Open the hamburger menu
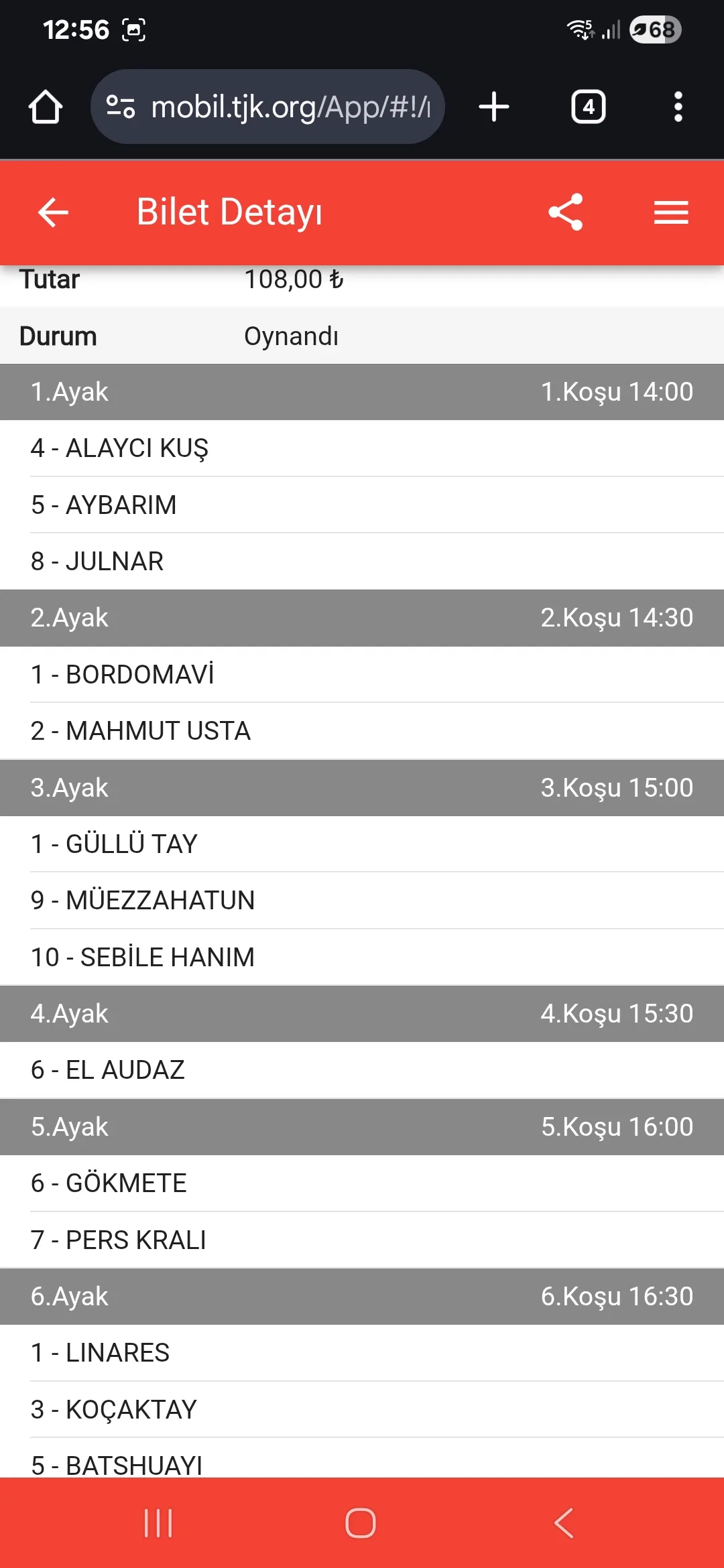Screen dimensions: 724x1568 click(671, 212)
